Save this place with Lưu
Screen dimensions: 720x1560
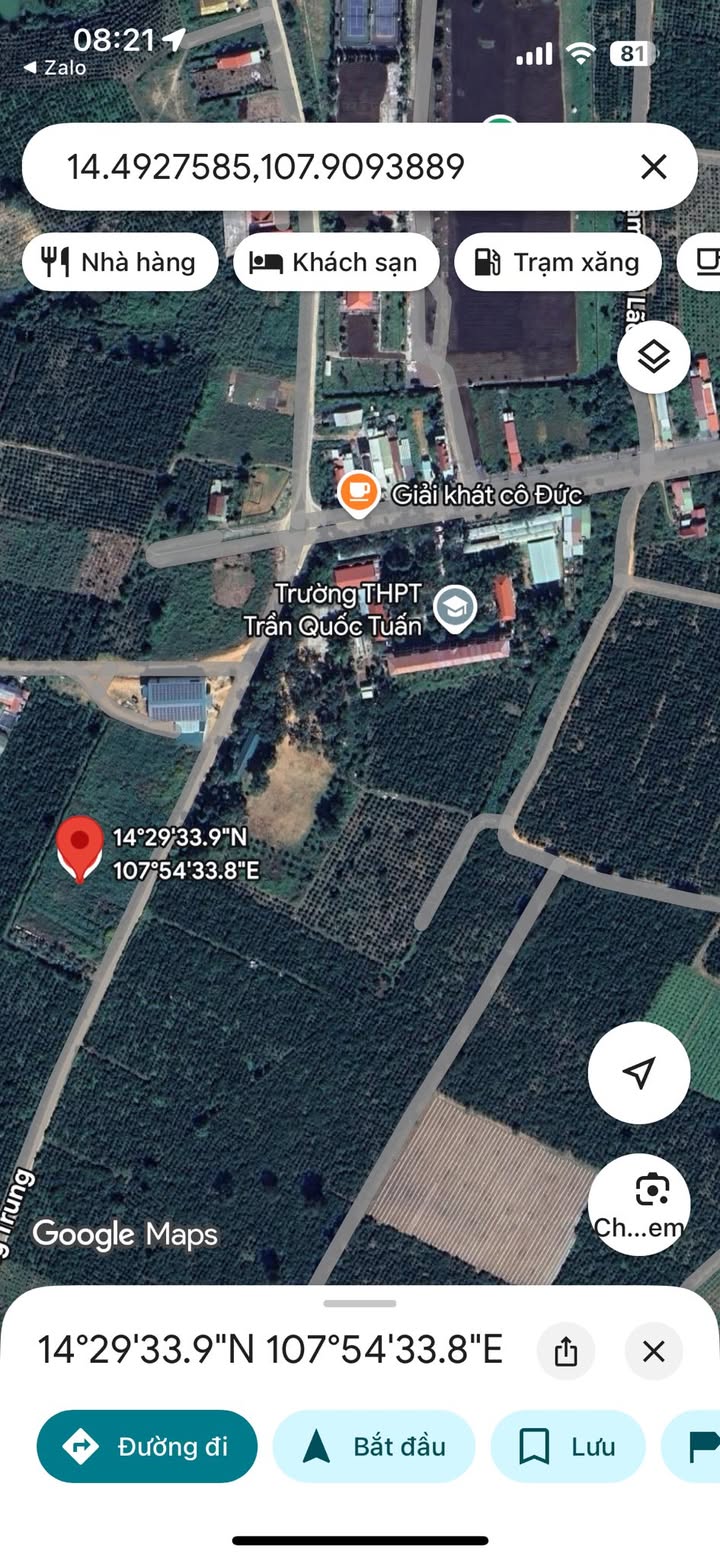point(567,1446)
